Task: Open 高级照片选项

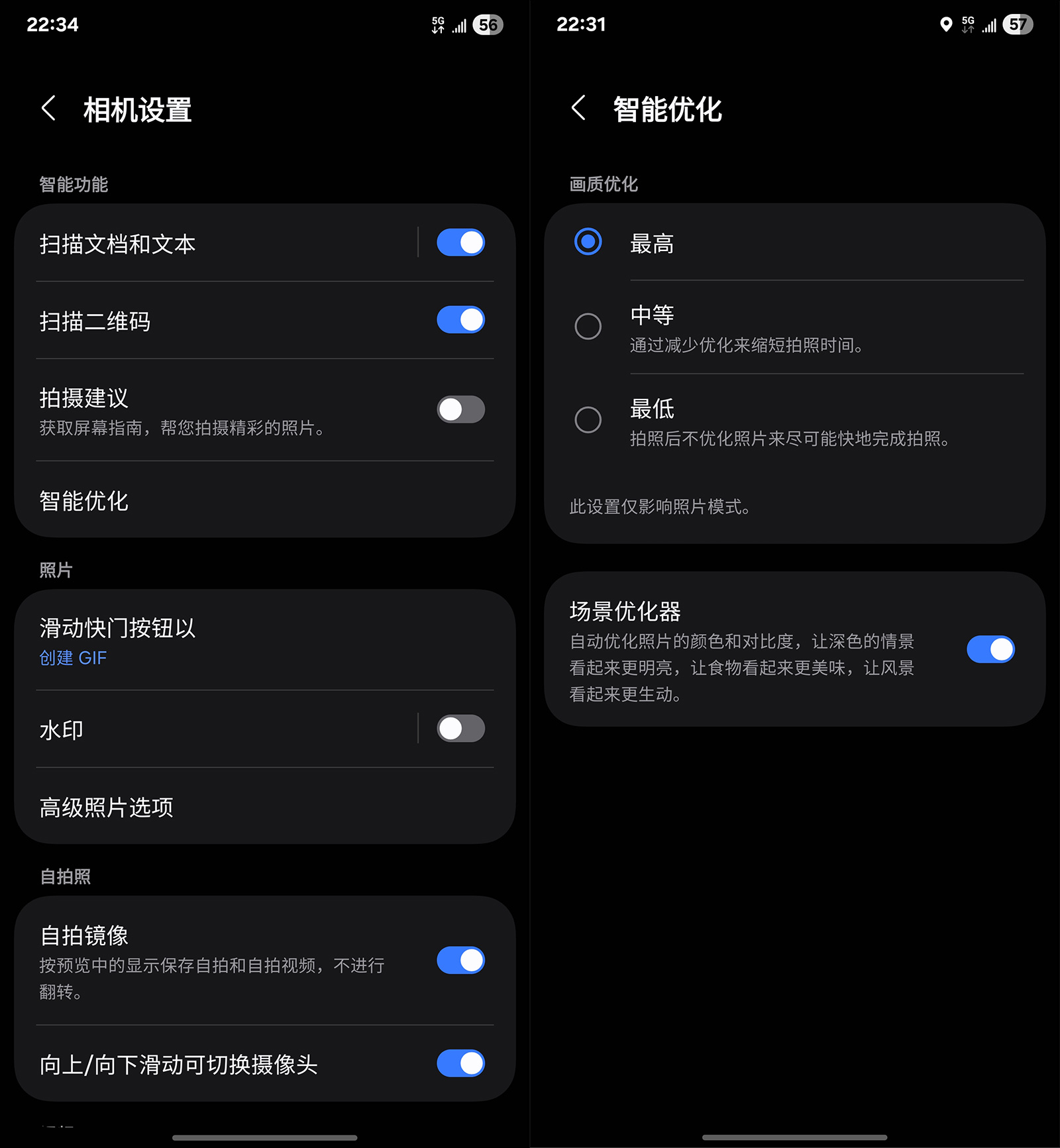Action: [265, 807]
